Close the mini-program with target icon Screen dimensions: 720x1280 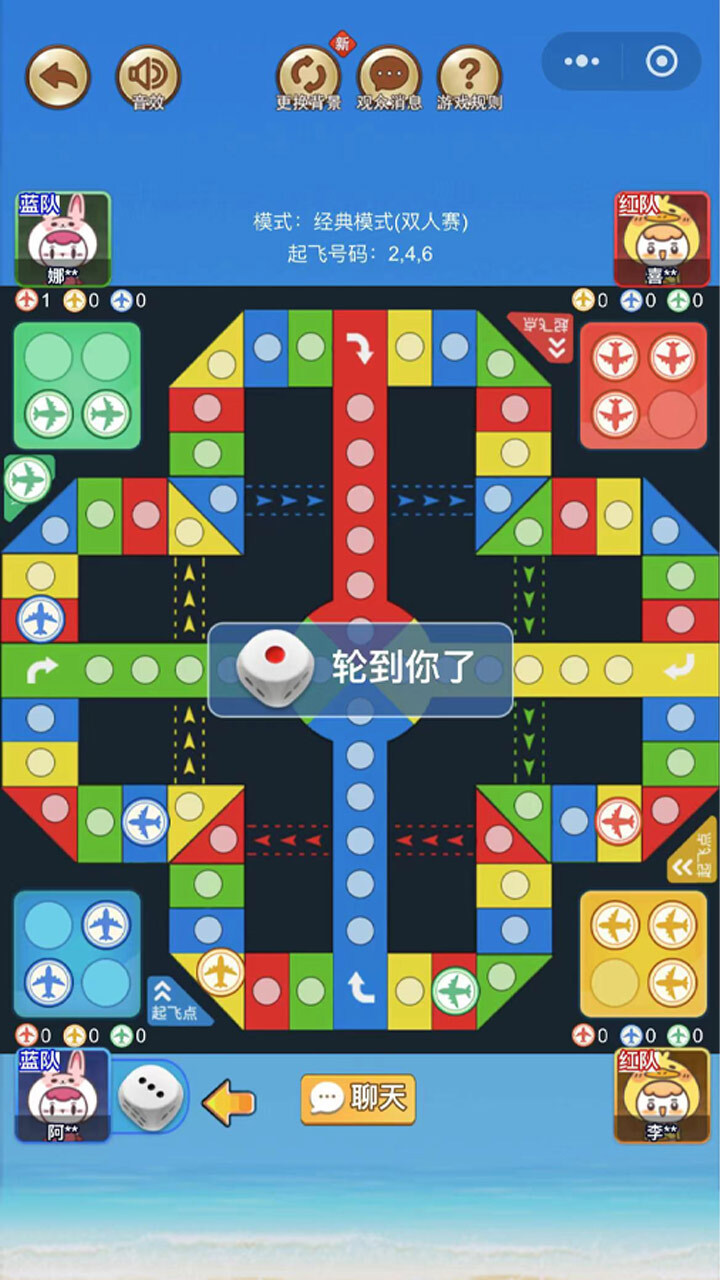pyautogui.click(x=662, y=62)
